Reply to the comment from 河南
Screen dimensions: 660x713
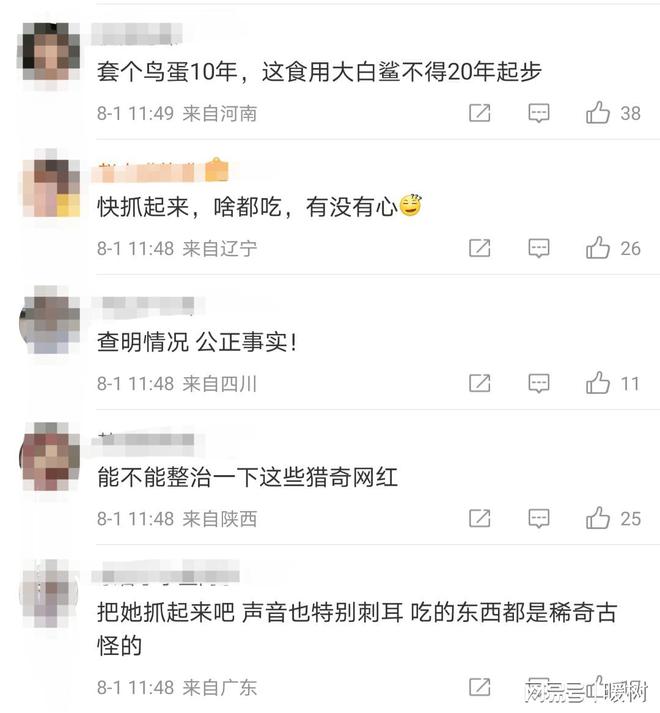pos(539,113)
